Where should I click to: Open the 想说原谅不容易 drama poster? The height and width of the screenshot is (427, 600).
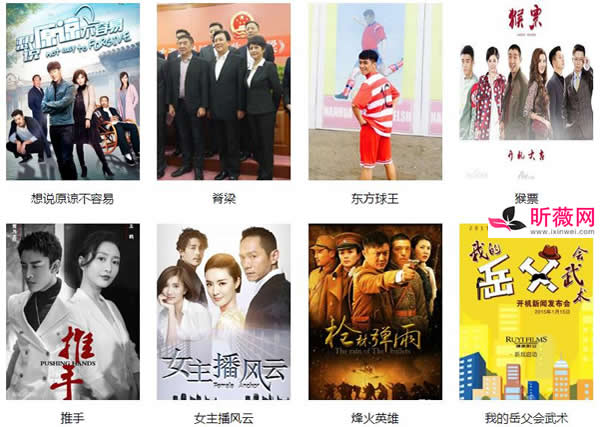(x=73, y=92)
